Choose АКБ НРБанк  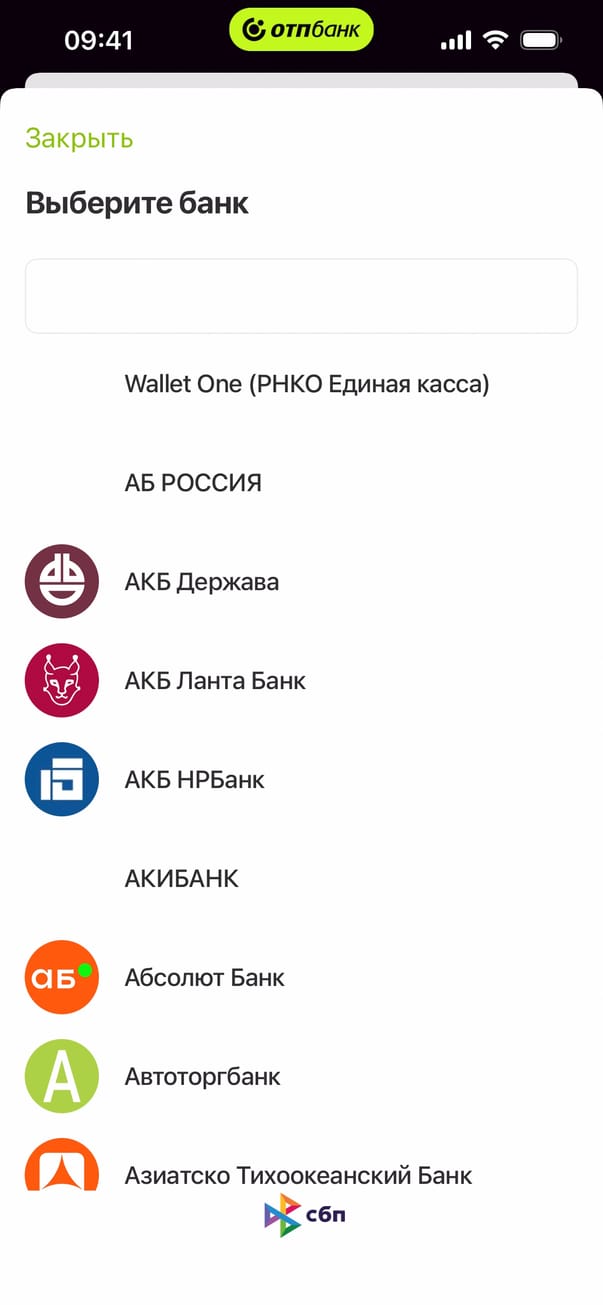[x=194, y=780]
